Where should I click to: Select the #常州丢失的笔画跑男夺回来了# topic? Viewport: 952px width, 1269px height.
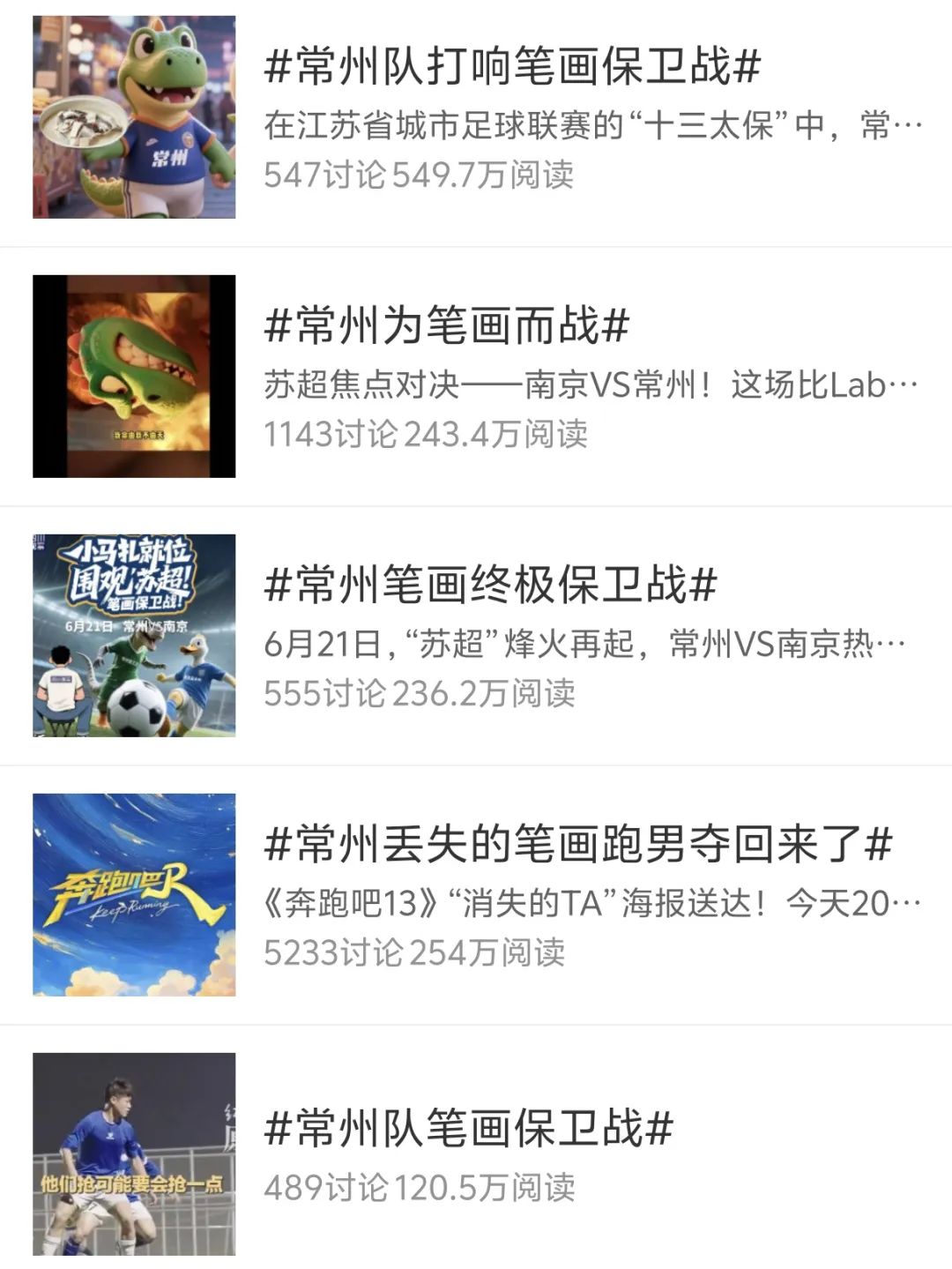577,844
